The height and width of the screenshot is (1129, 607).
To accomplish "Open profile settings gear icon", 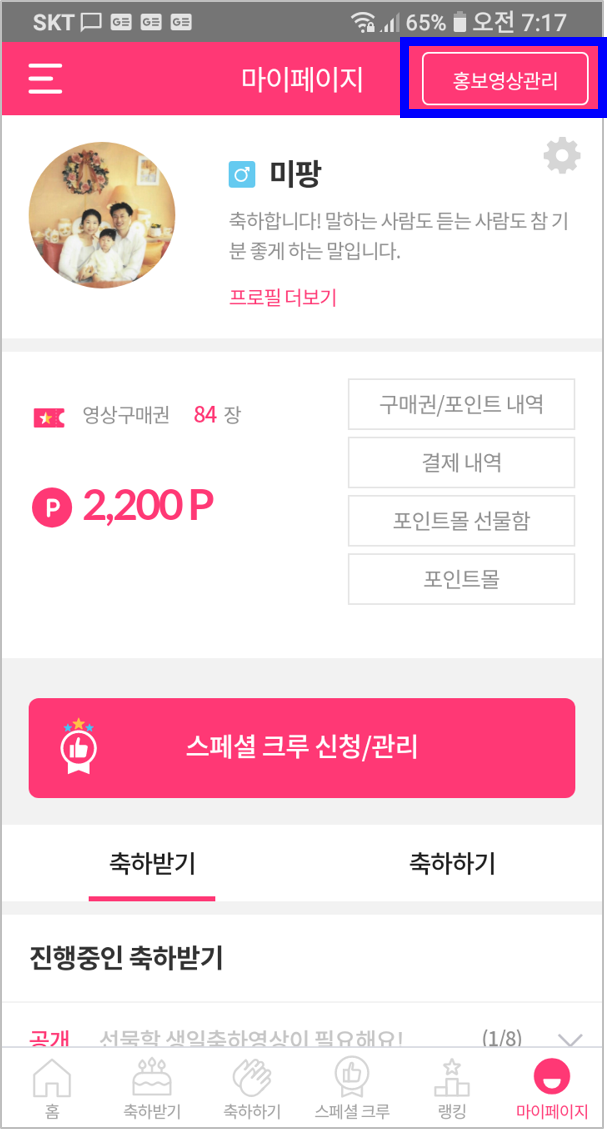I will pos(561,156).
